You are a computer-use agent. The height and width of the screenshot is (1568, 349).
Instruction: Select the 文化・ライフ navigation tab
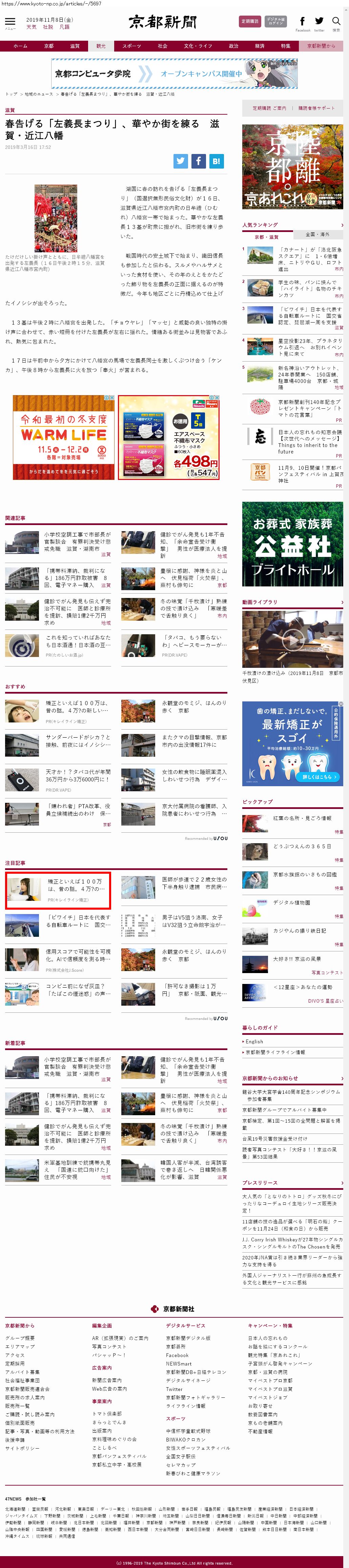click(x=198, y=46)
